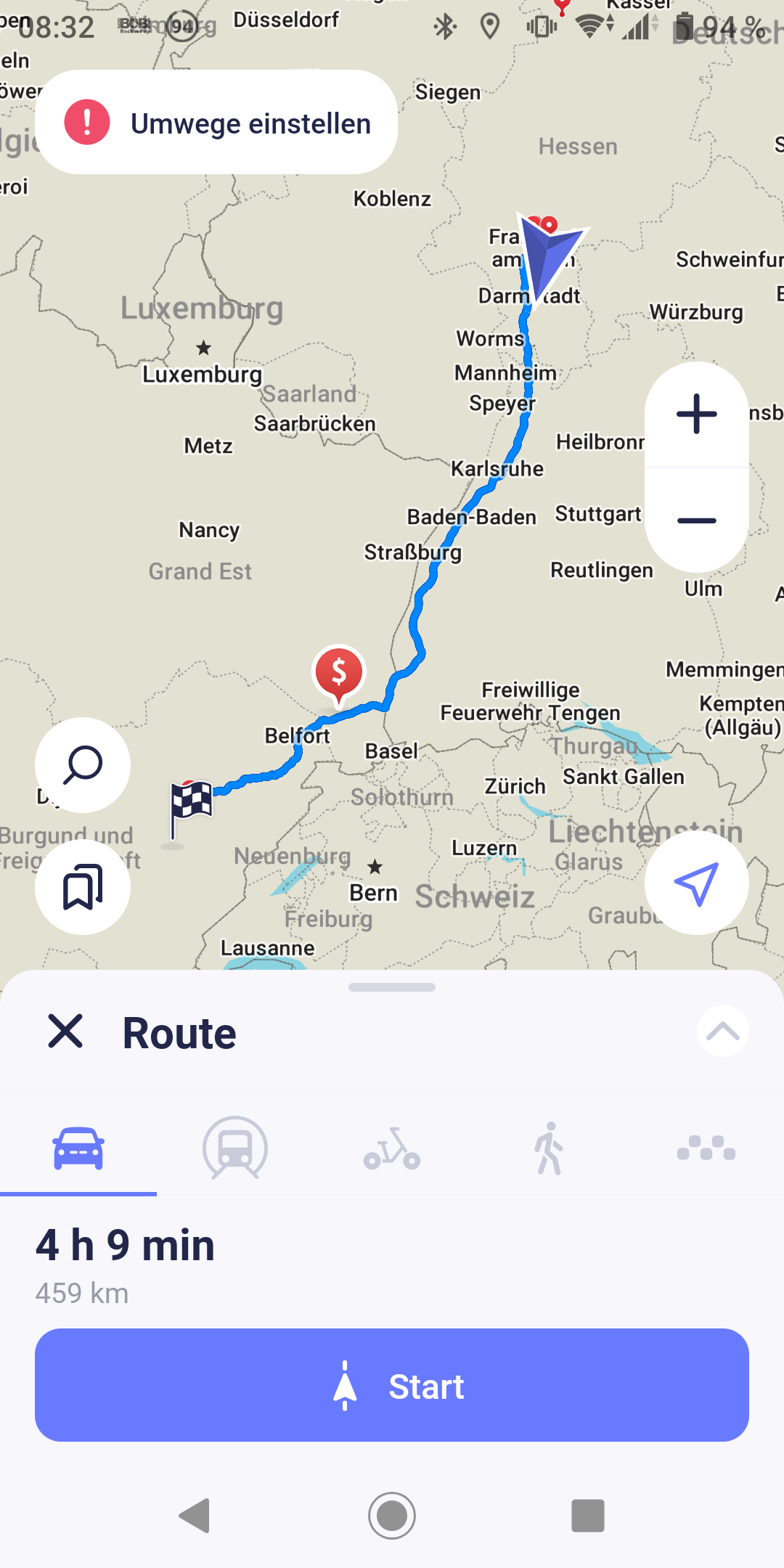Zoom out of the map

(696, 520)
